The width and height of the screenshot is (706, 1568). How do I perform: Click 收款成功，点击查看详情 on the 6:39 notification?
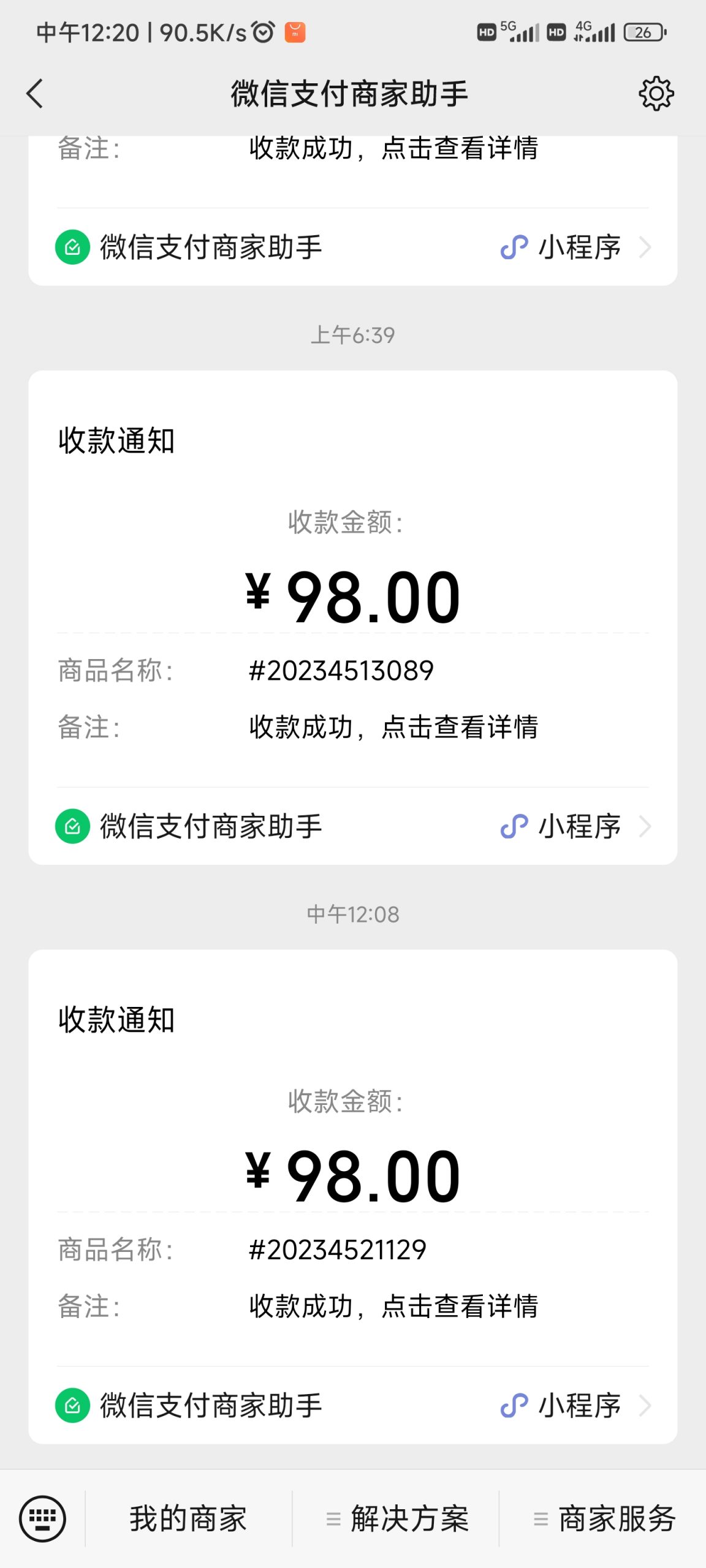click(395, 729)
